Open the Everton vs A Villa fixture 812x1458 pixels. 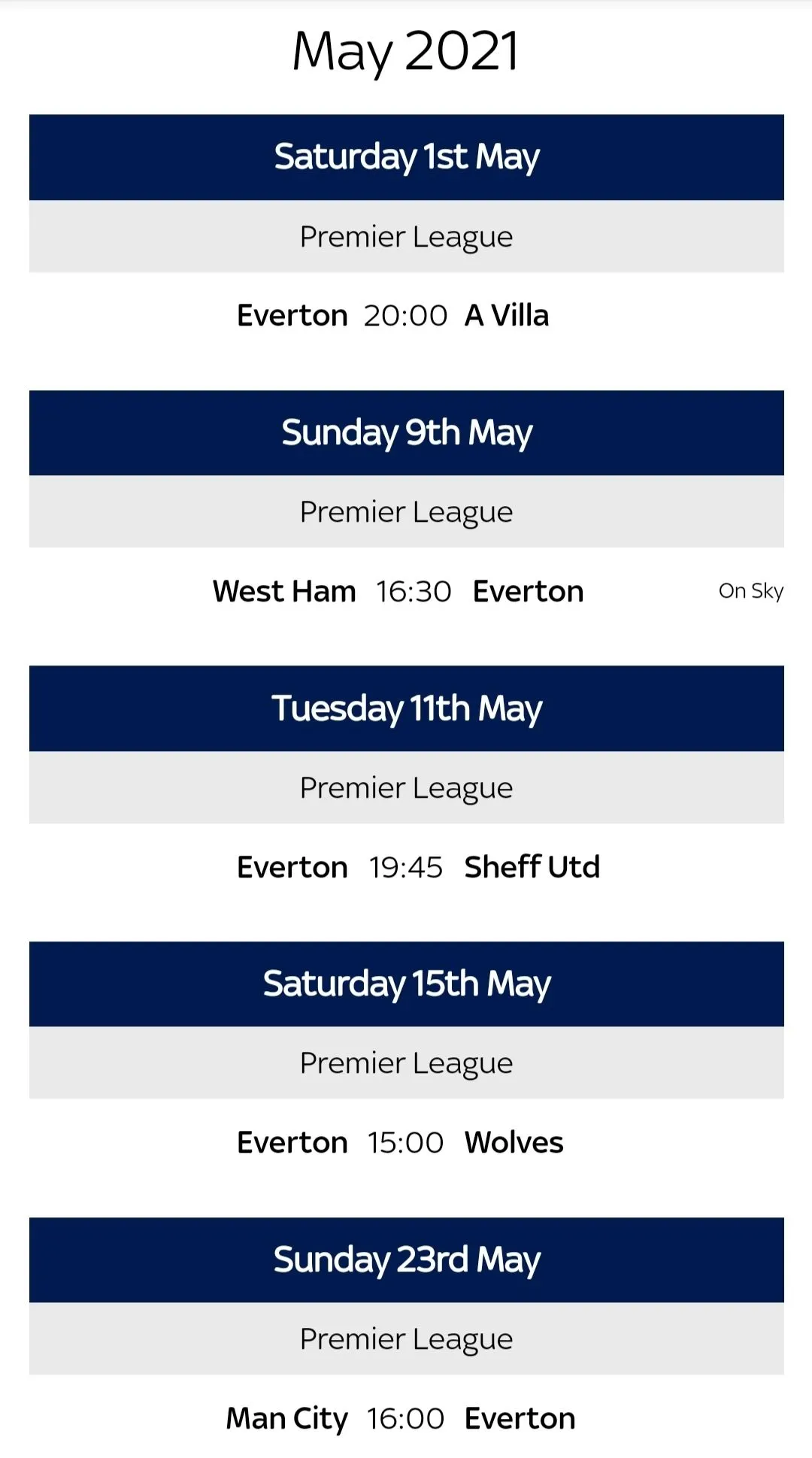(x=406, y=316)
